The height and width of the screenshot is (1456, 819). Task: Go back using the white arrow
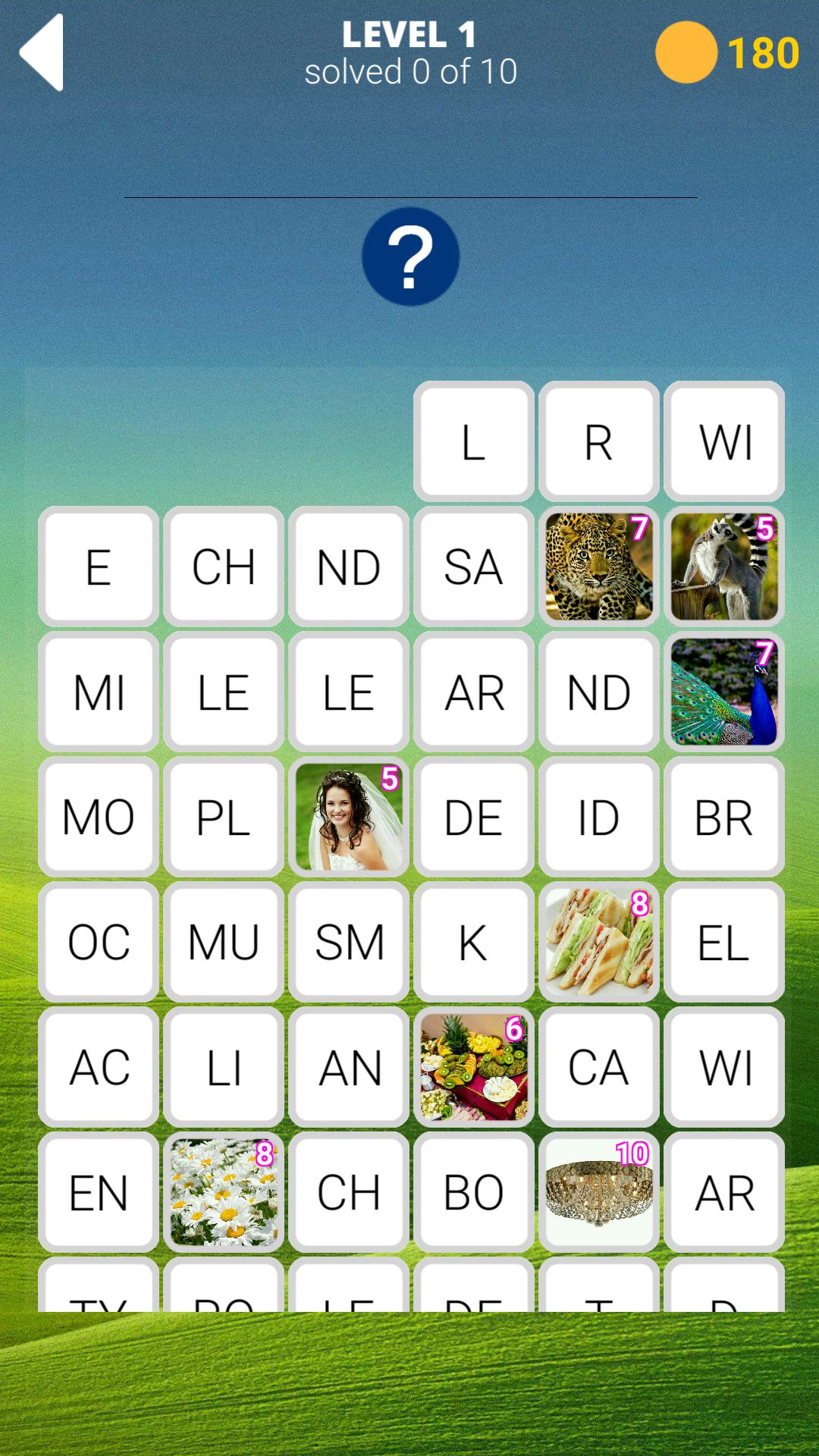coord(42,53)
